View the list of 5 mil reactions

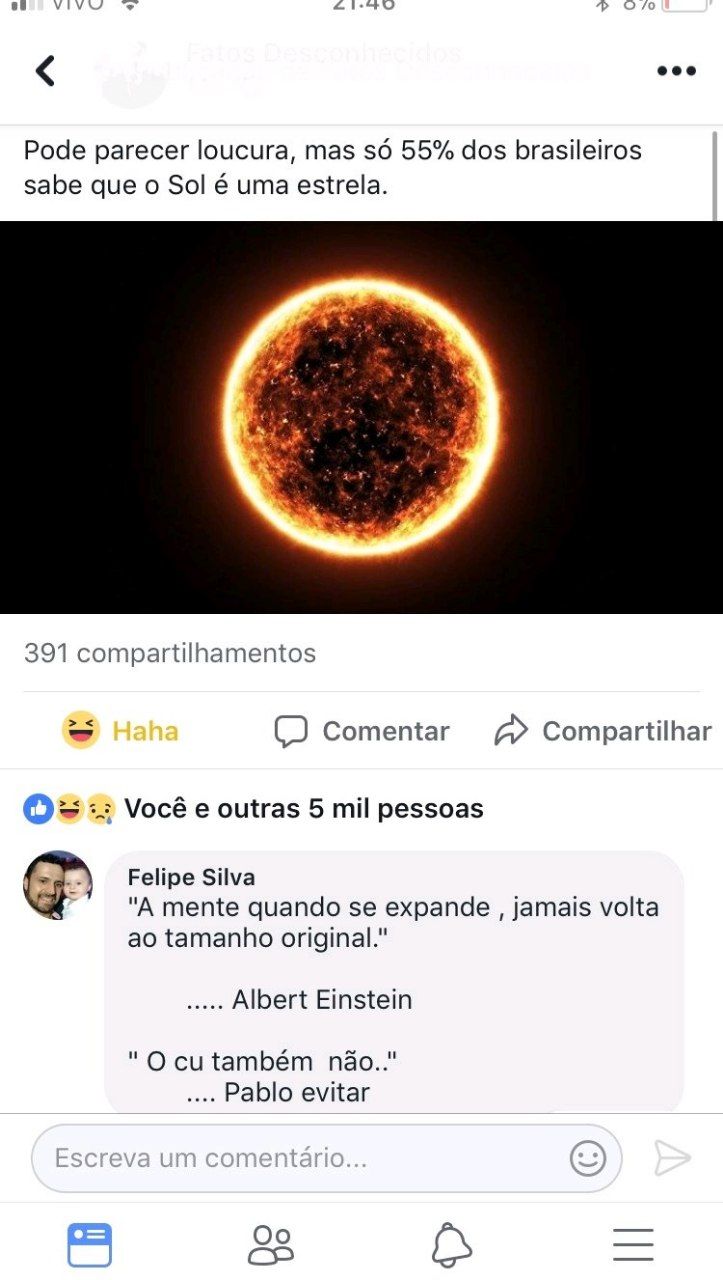click(254, 808)
